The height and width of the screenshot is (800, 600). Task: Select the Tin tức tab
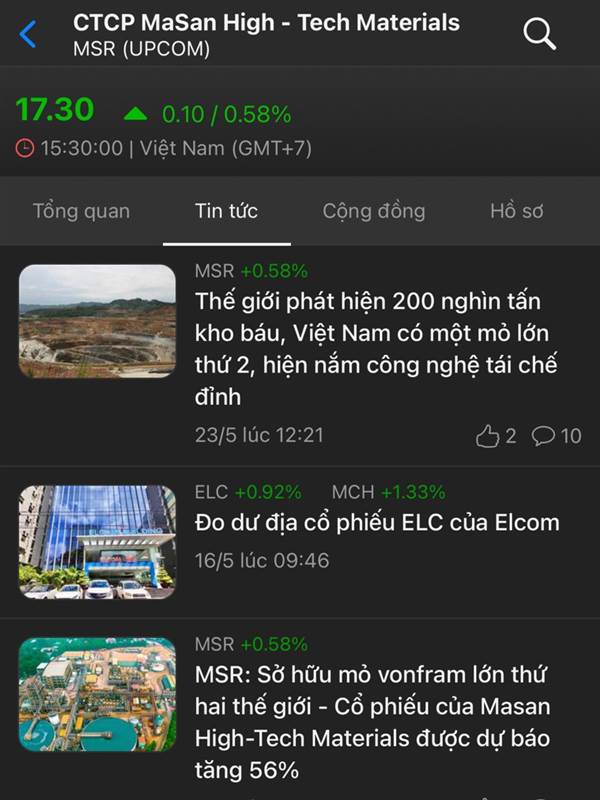pyautogui.click(x=226, y=211)
